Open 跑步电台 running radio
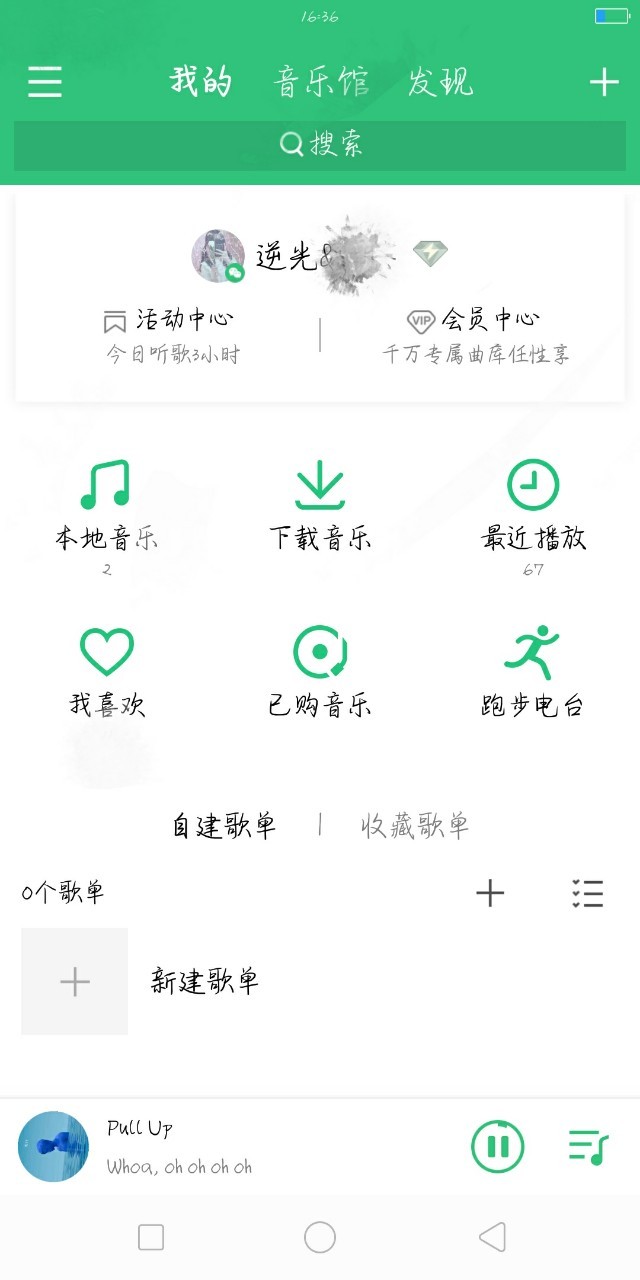 click(x=533, y=672)
